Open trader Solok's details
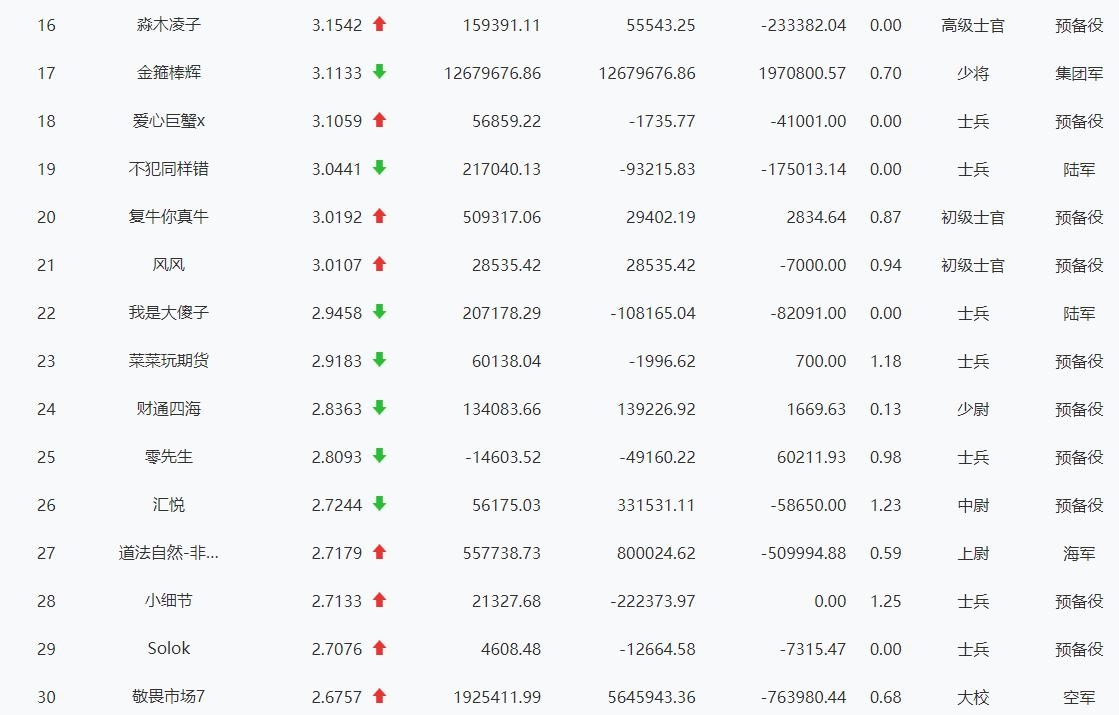1119x715 pixels. [168, 649]
